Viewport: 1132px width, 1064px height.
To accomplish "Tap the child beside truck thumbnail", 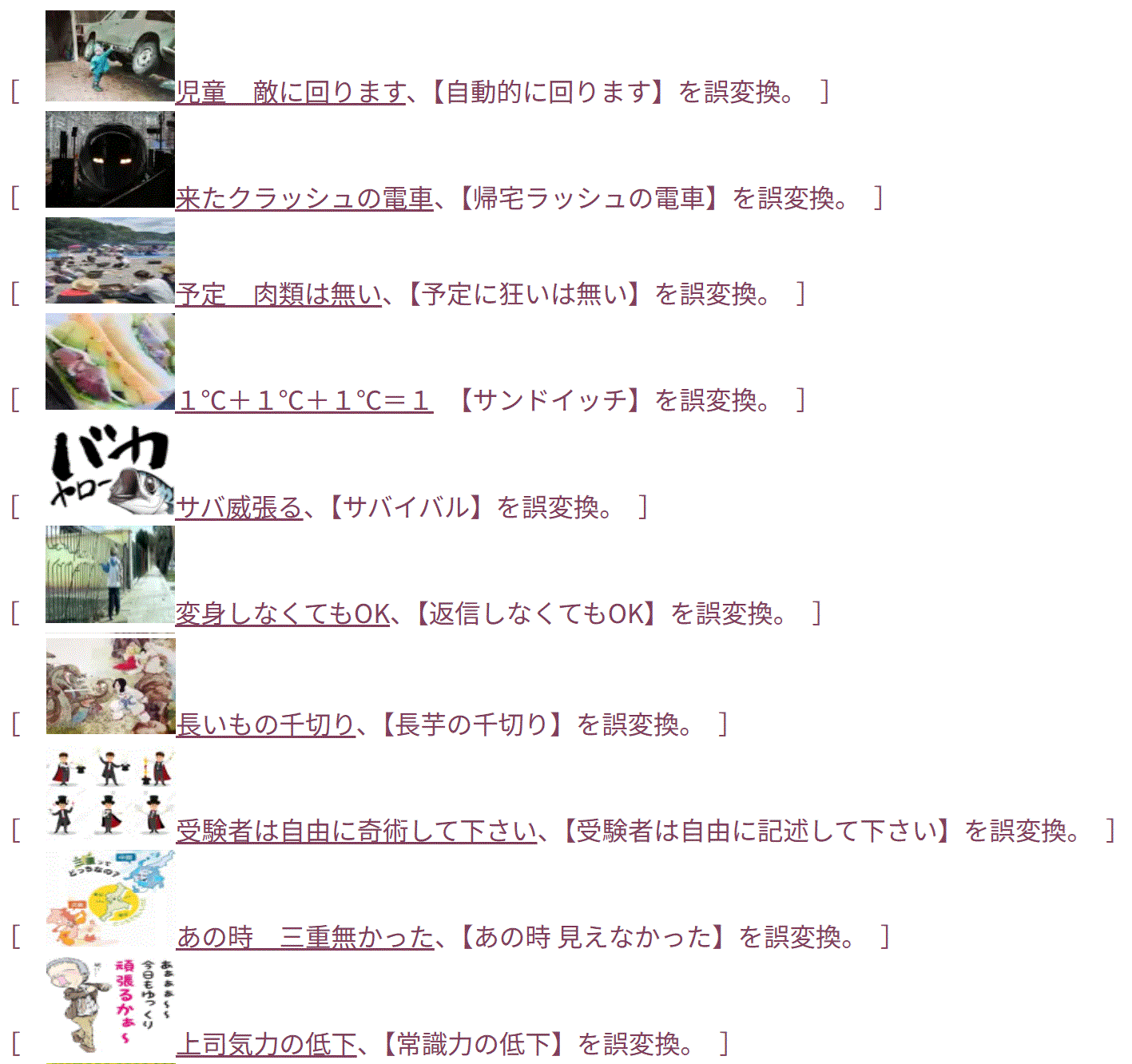I will 110,56.
